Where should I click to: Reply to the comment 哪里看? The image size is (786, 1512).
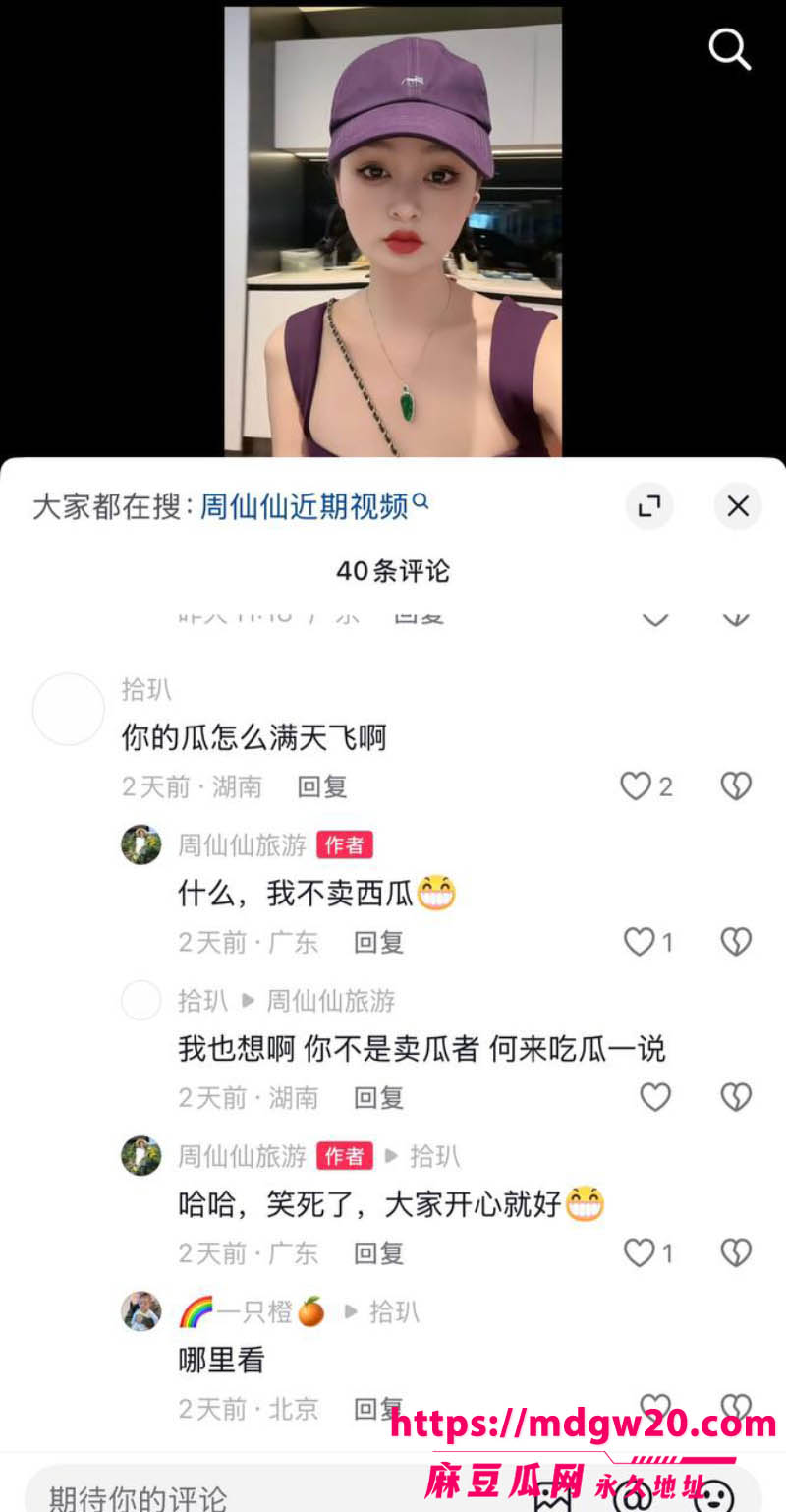click(378, 1408)
